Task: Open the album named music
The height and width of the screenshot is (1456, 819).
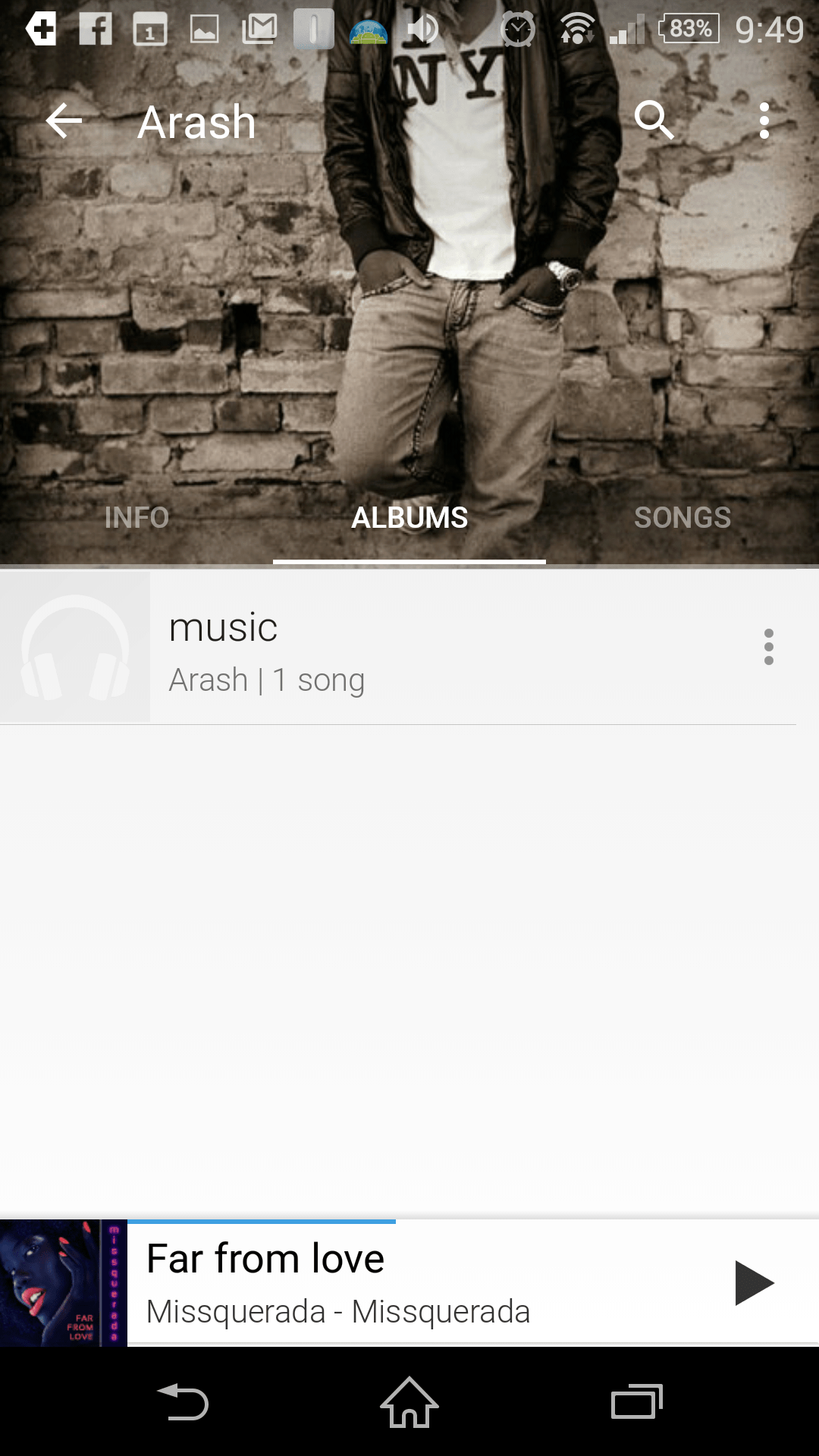Action: [x=398, y=647]
